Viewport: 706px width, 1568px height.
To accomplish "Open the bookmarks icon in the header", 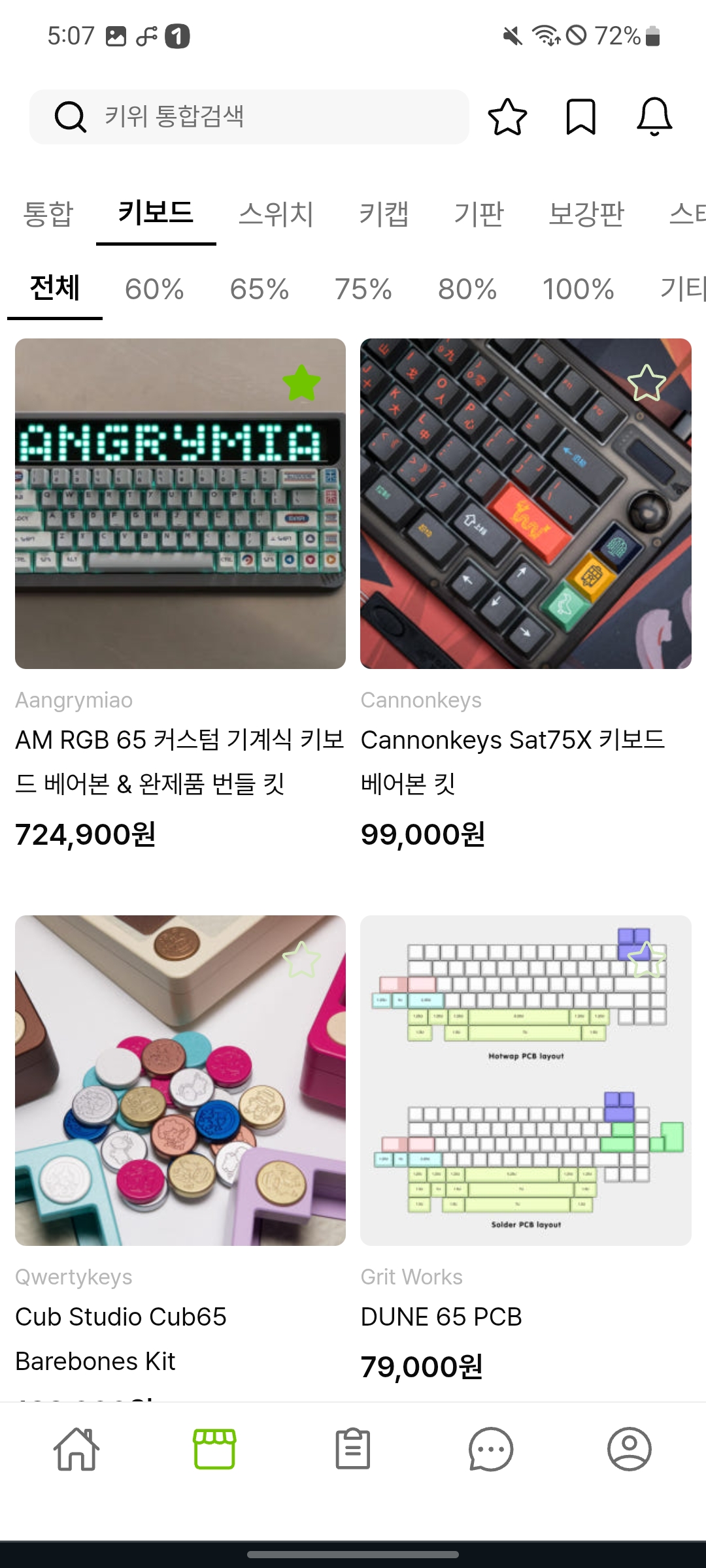I will click(580, 117).
